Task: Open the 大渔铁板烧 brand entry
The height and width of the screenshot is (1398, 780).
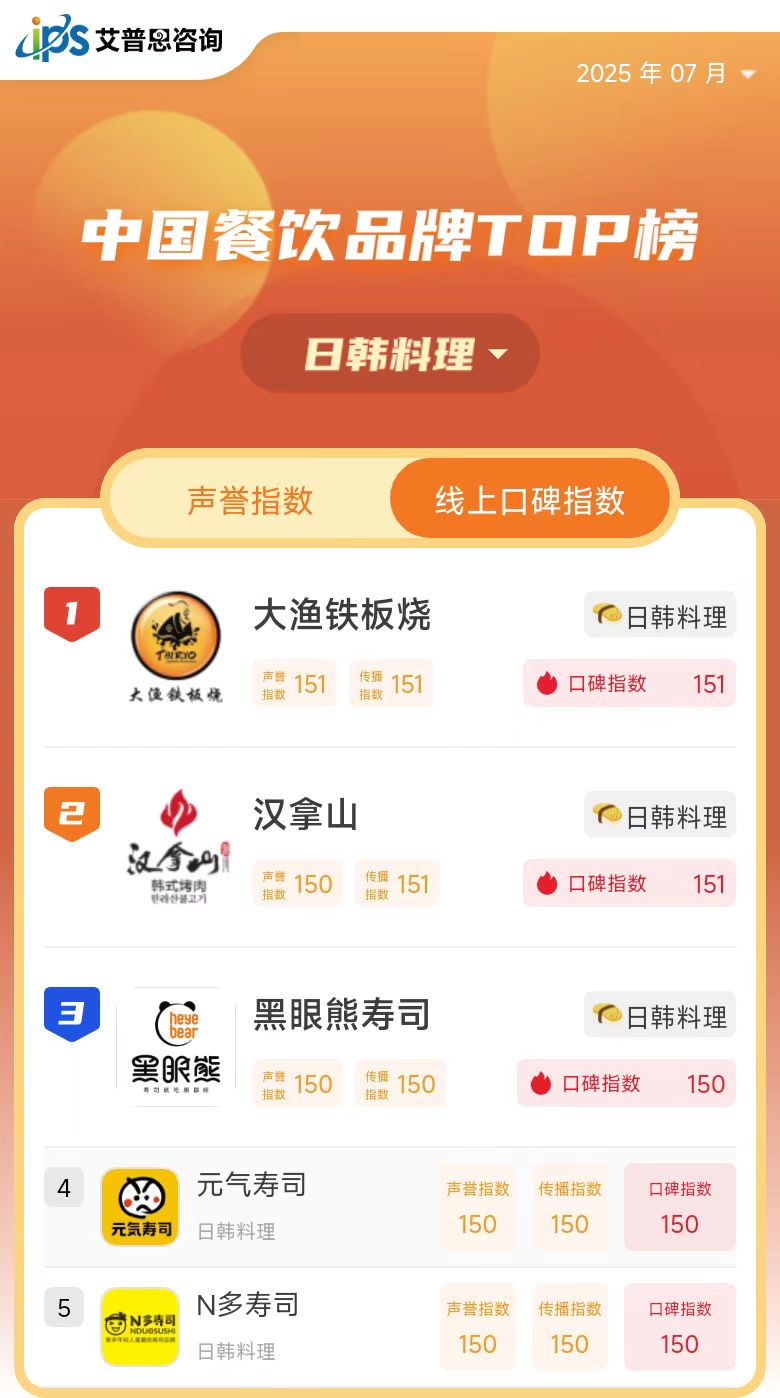Action: pyautogui.click(x=341, y=615)
